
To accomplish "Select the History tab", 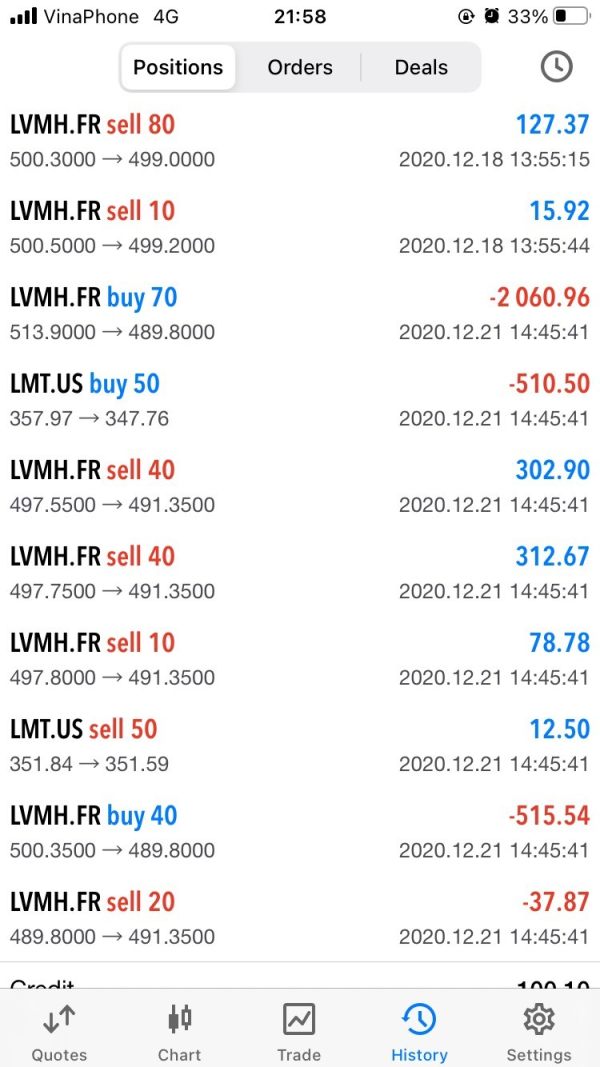I will 419,1033.
